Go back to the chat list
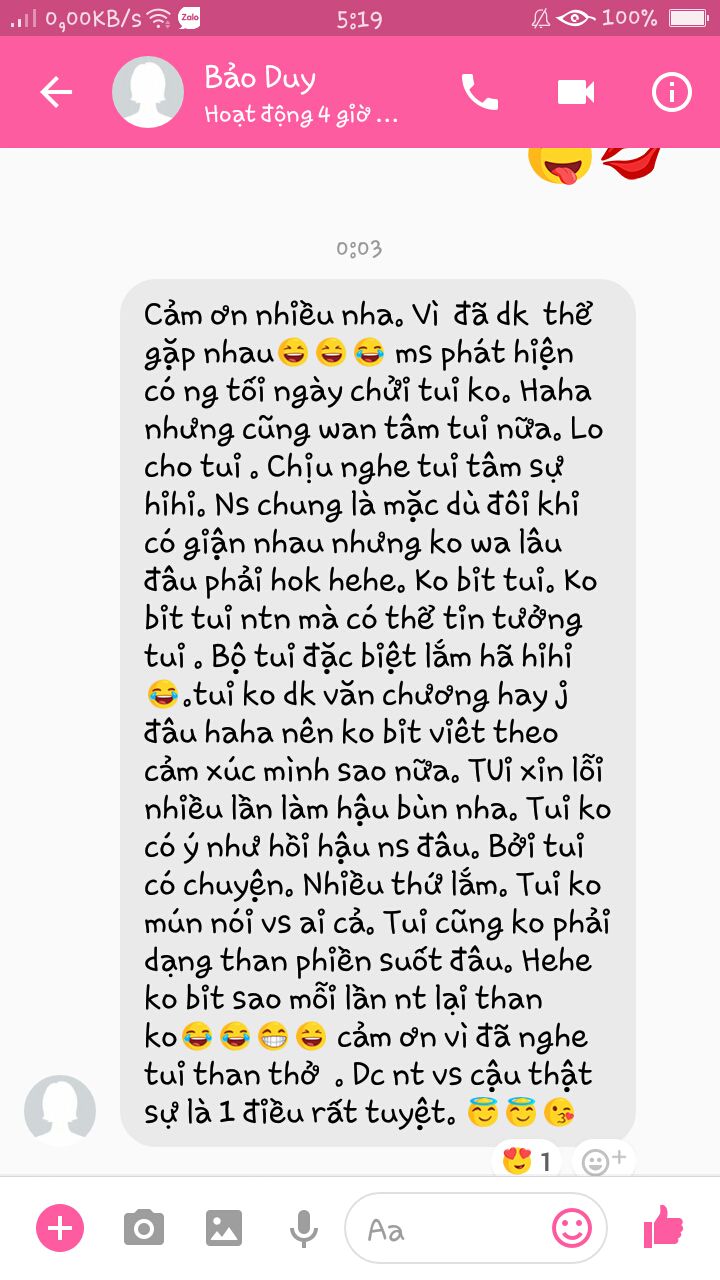Screen dimensions: 720x1280 point(56,92)
